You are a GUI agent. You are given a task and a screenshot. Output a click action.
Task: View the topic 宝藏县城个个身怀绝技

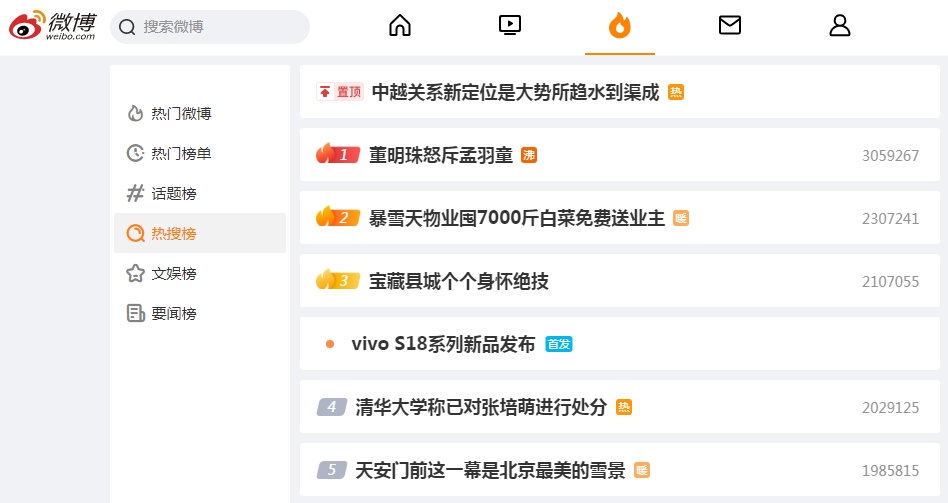(x=458, y=281)
